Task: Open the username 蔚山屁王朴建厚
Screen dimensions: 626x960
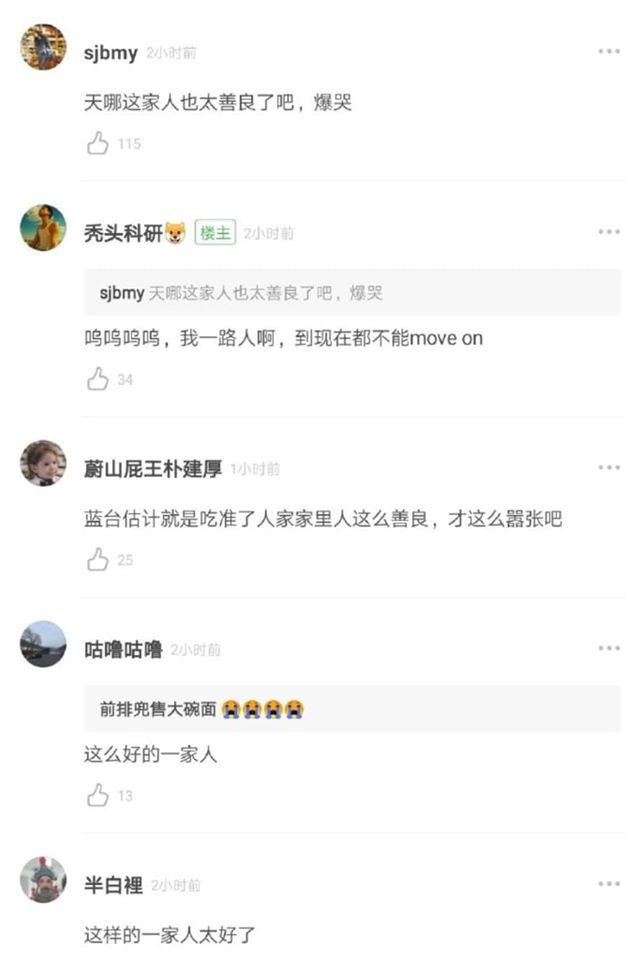Action: pos(152,469)
